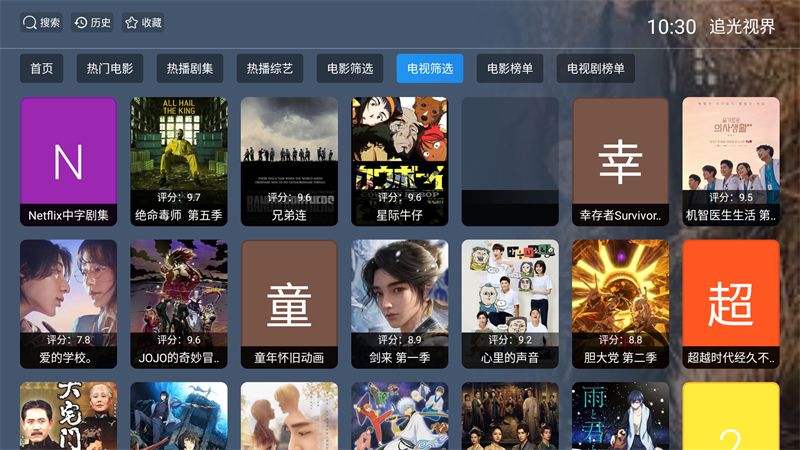Select 机智医生生活 series card

click(x=731, y=160)
